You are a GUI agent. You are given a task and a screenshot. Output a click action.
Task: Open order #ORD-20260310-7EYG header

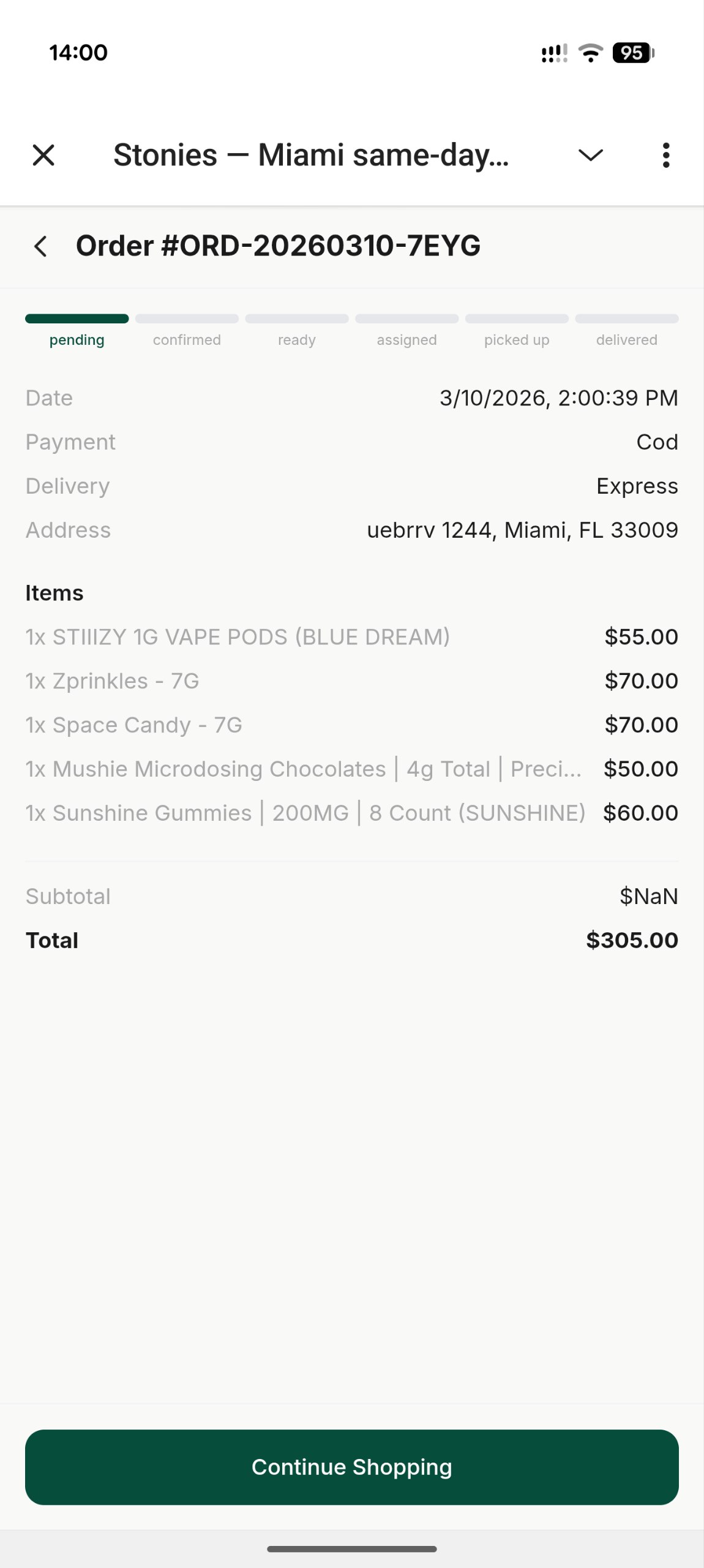279,246
